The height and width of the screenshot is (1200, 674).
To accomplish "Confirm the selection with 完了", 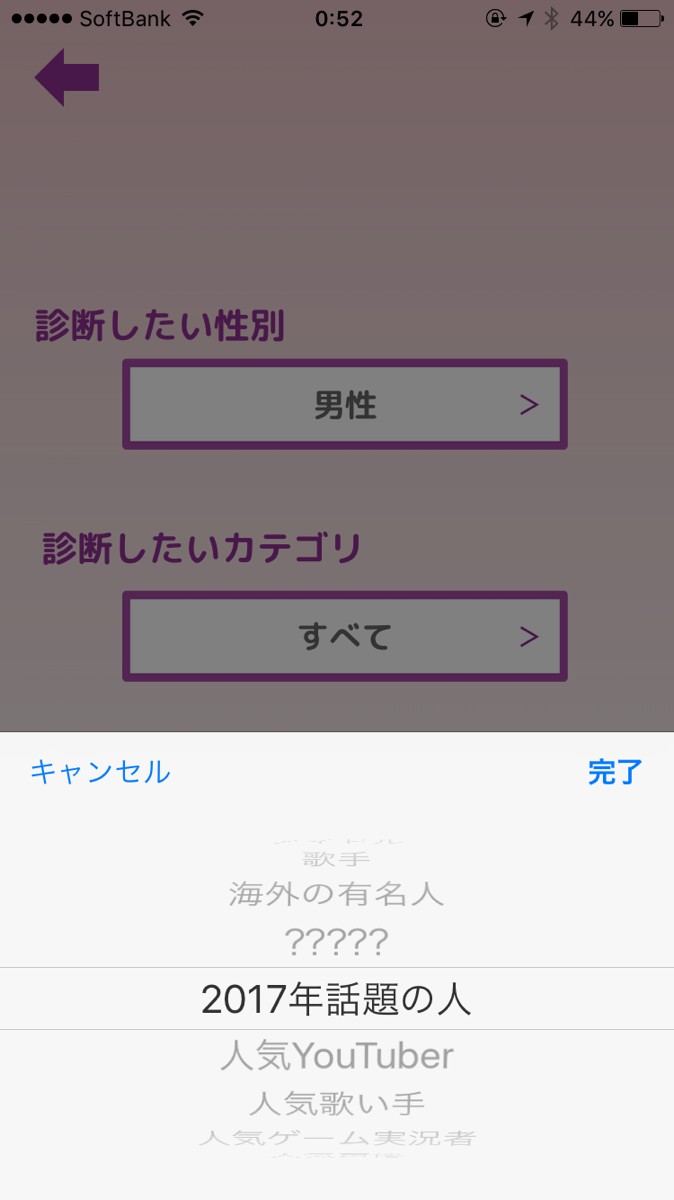I will coord(614,772).
